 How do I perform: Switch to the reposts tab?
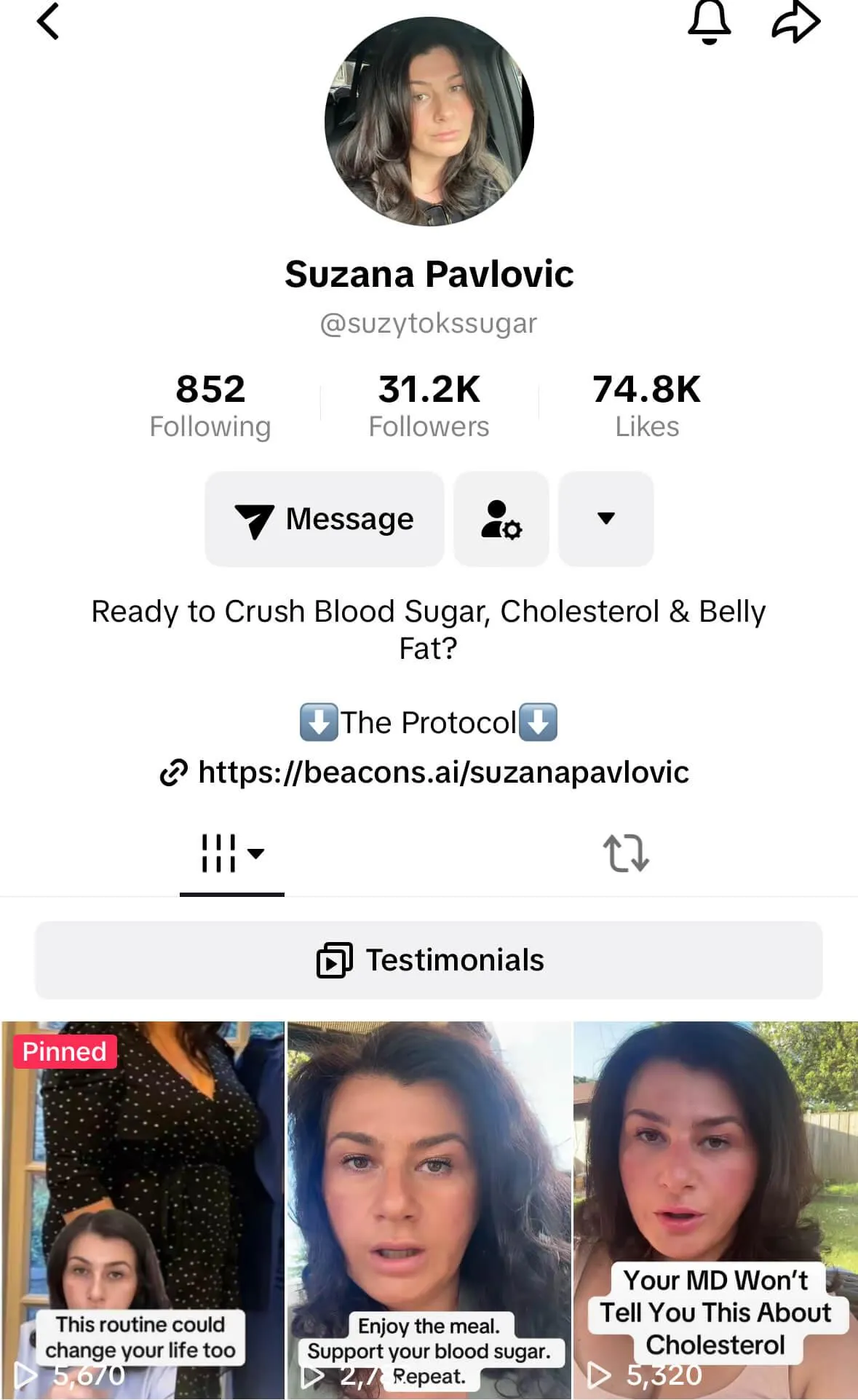pyautogui.click(x=626, y=853)
